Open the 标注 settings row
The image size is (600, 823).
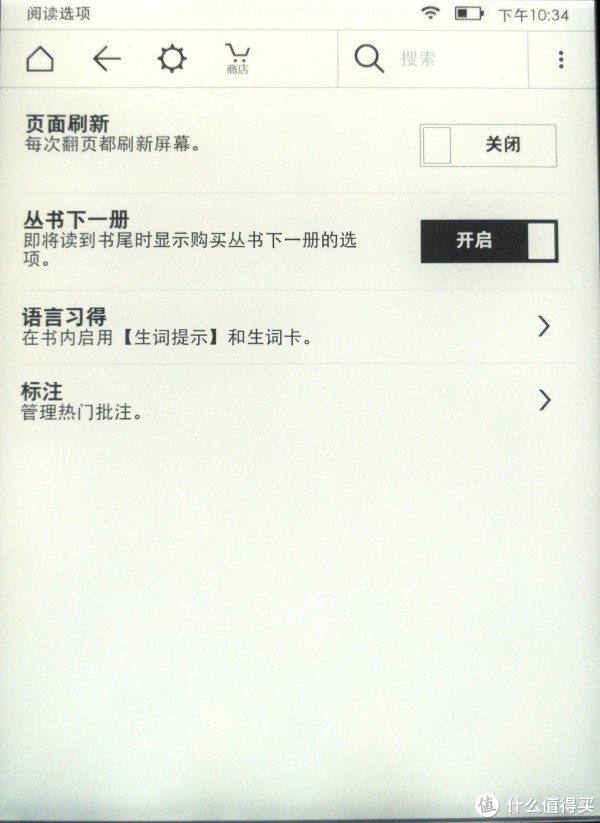point(288,400)
